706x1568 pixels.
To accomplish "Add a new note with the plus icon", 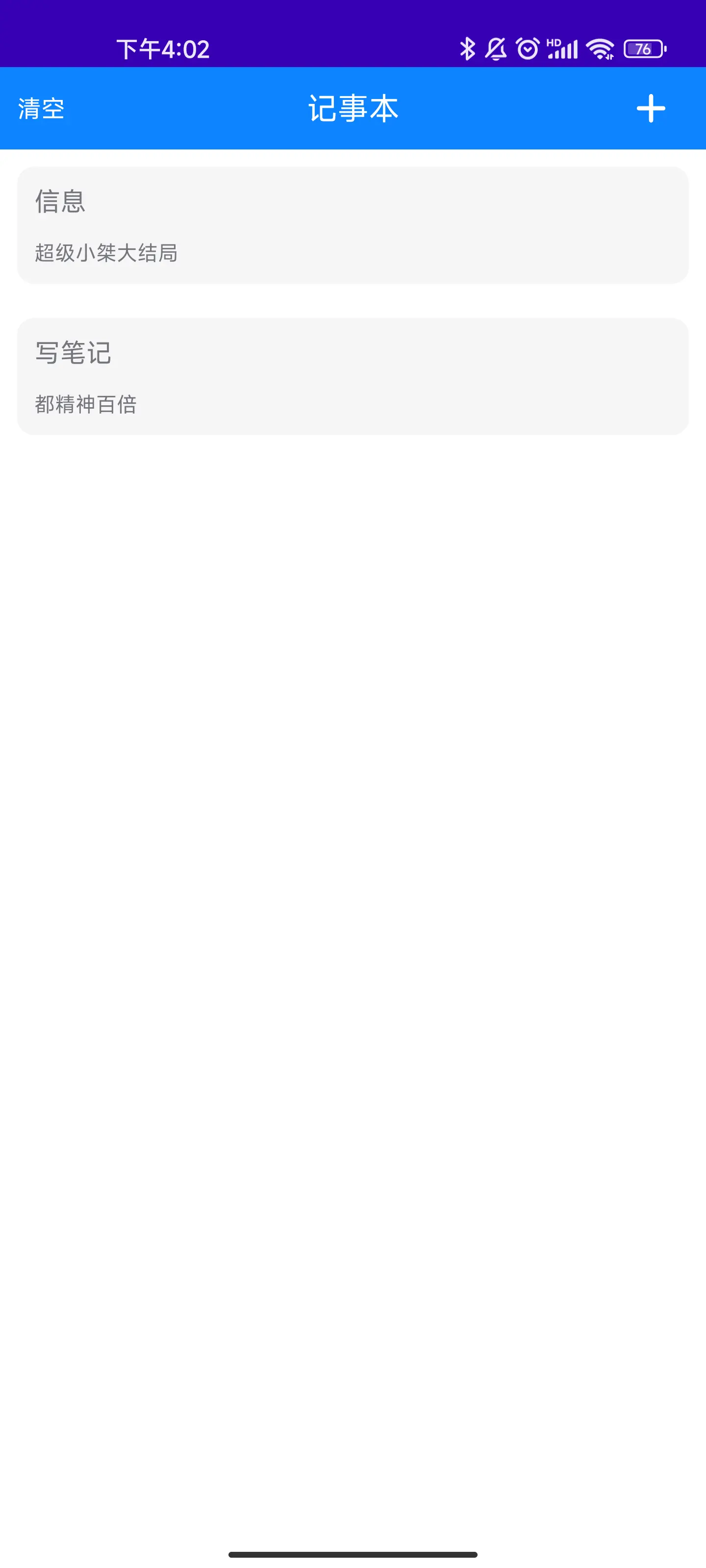I will [x=651, y=108].
